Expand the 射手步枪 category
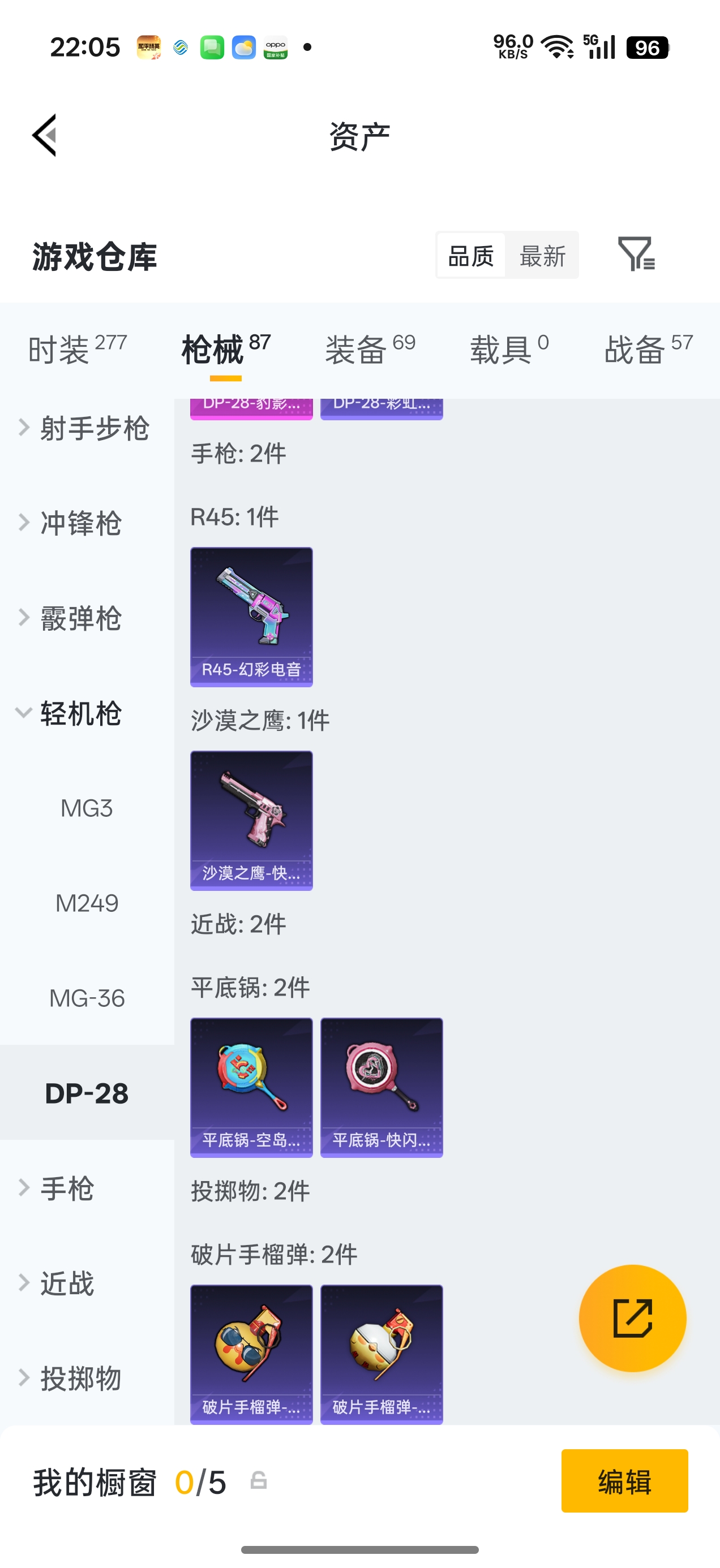720x1568 pixels. [x=85, y=428]
